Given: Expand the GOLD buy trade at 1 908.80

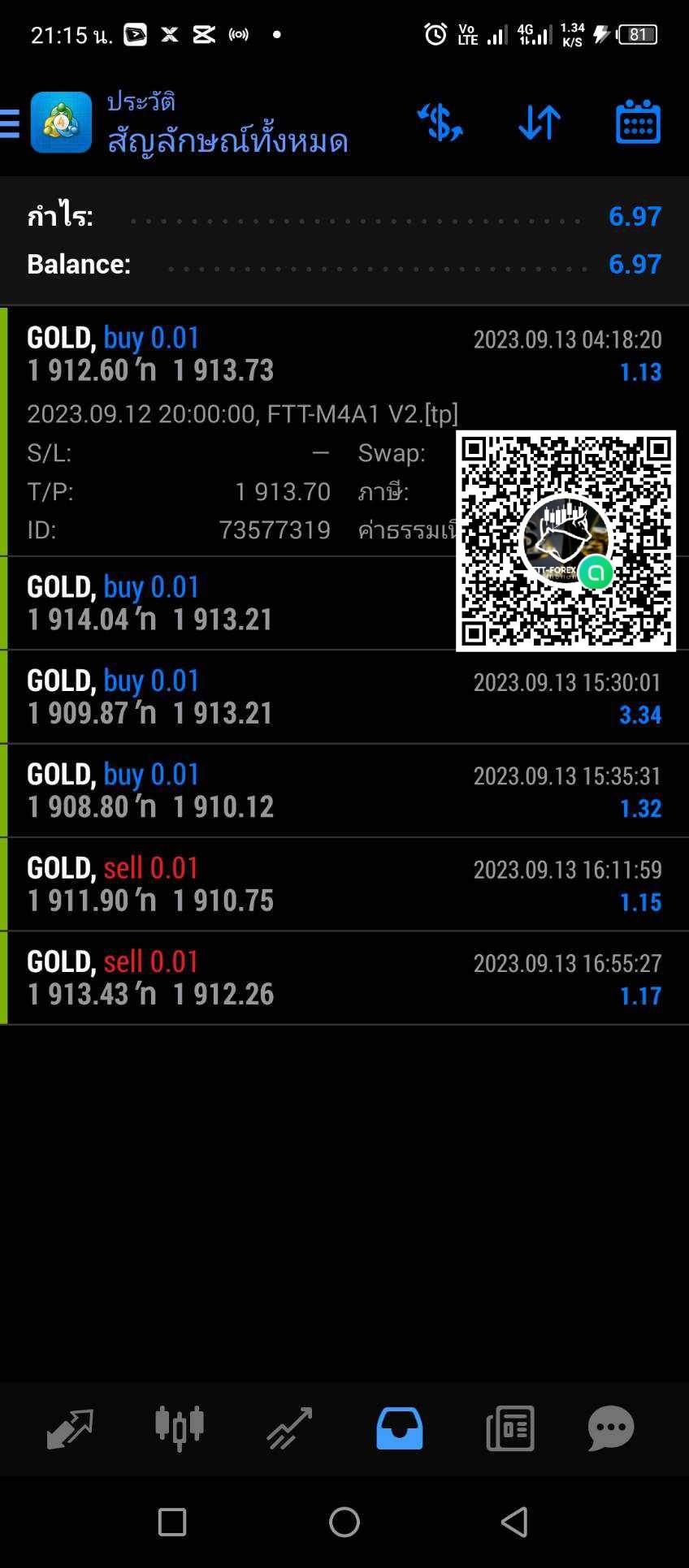Looking at the screenshot, I should point(344,790).
